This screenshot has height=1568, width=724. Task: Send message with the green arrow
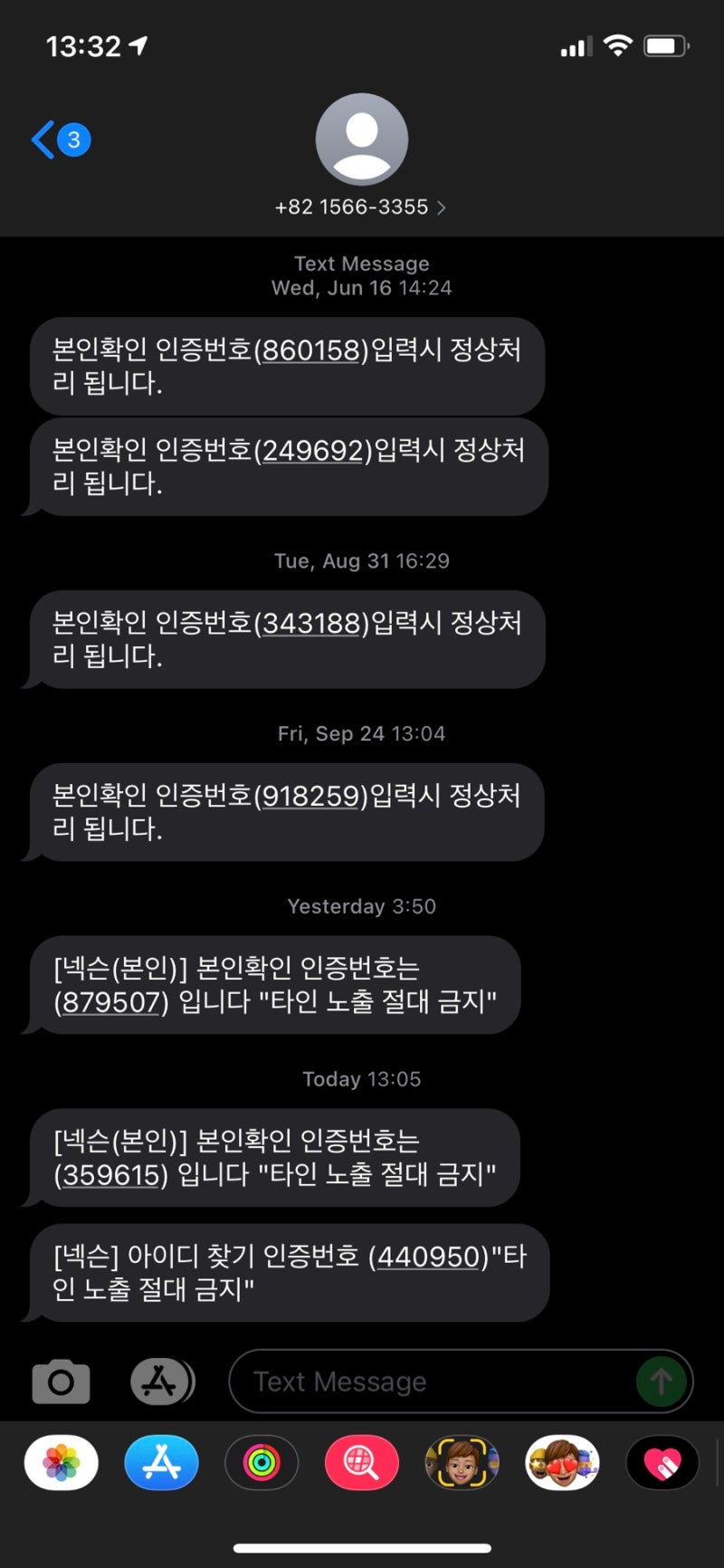pos(662,1381)
